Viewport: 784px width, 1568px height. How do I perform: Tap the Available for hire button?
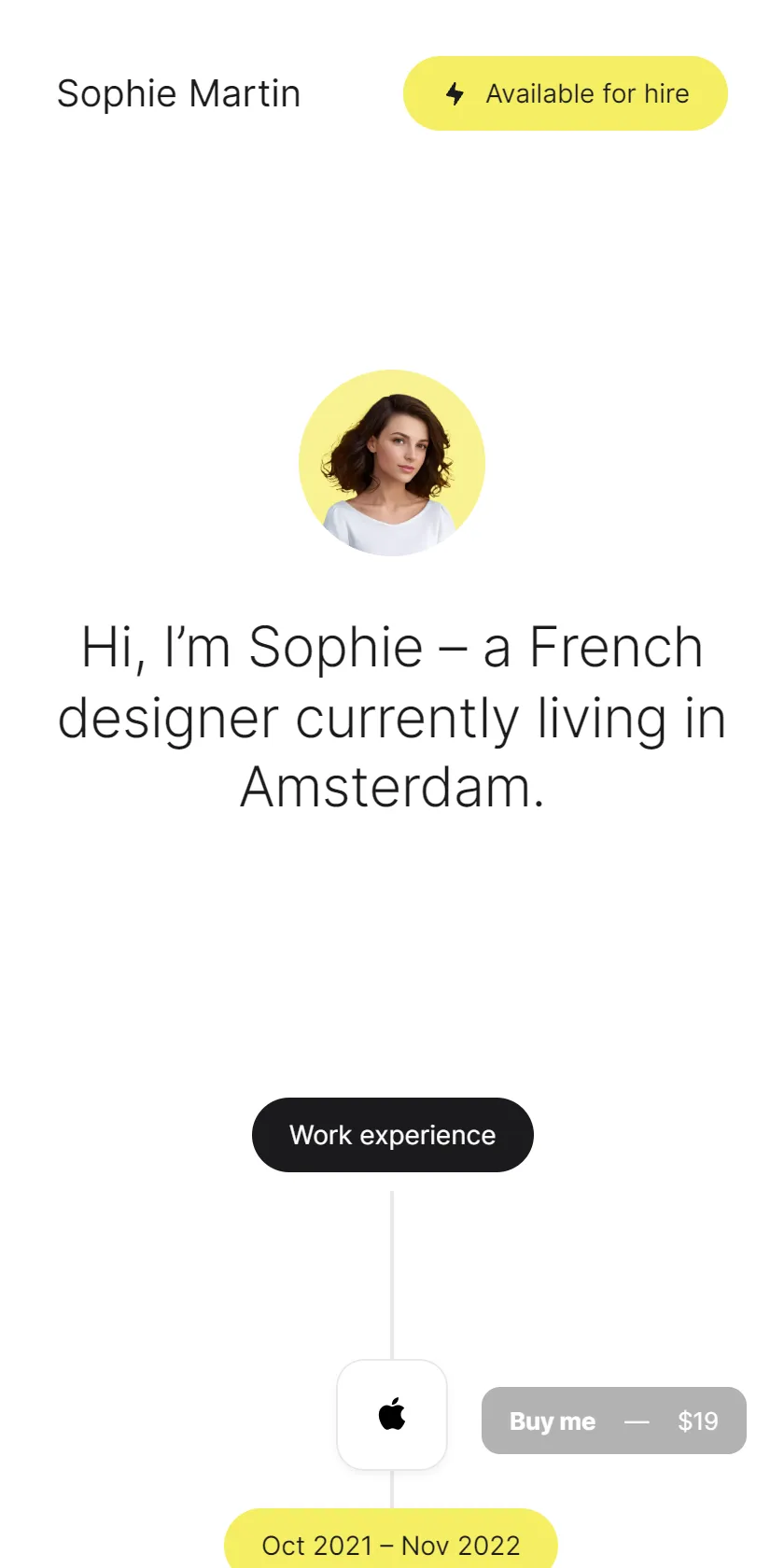[x=565, y=93]
